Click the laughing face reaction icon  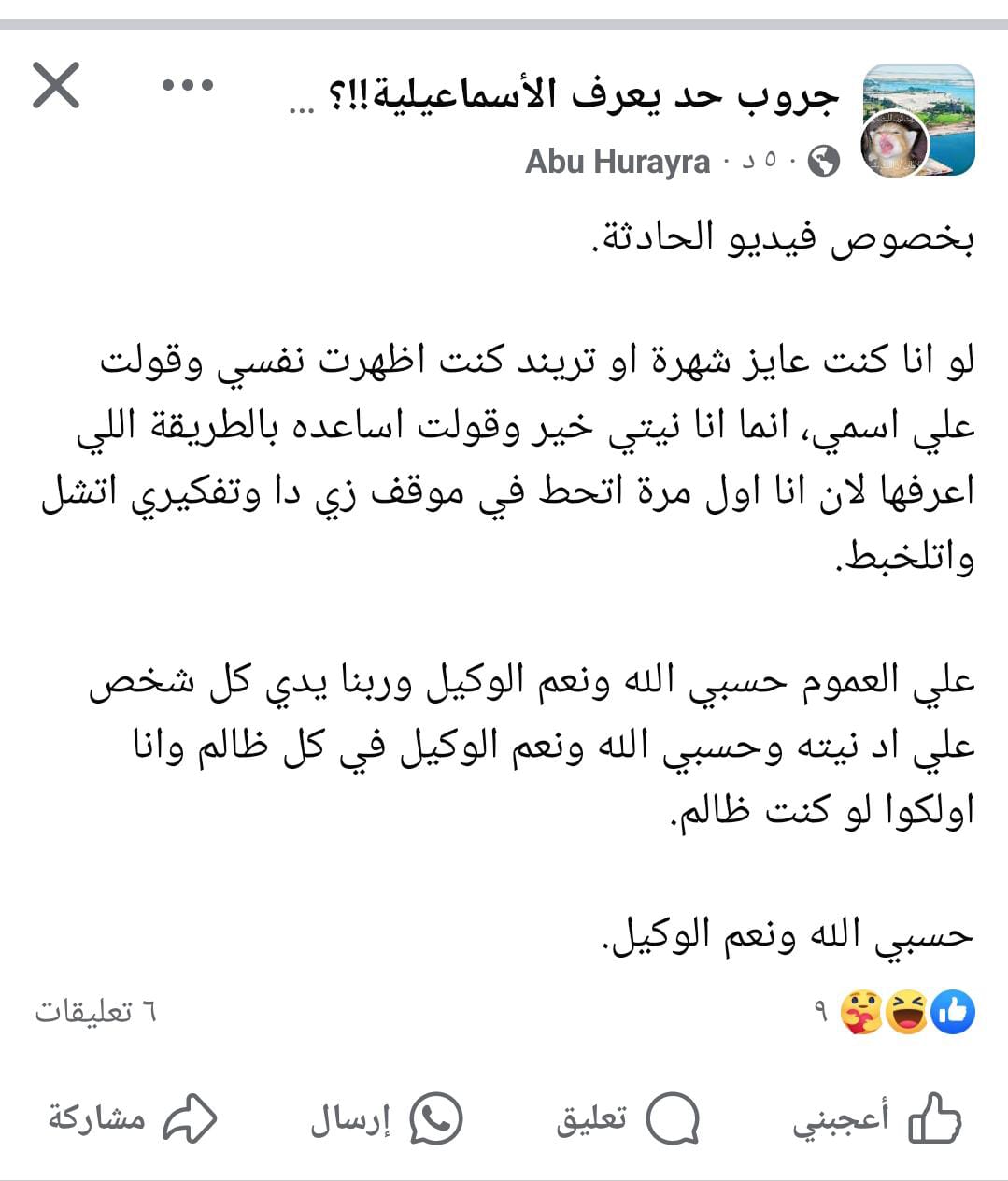(905, 1010)
